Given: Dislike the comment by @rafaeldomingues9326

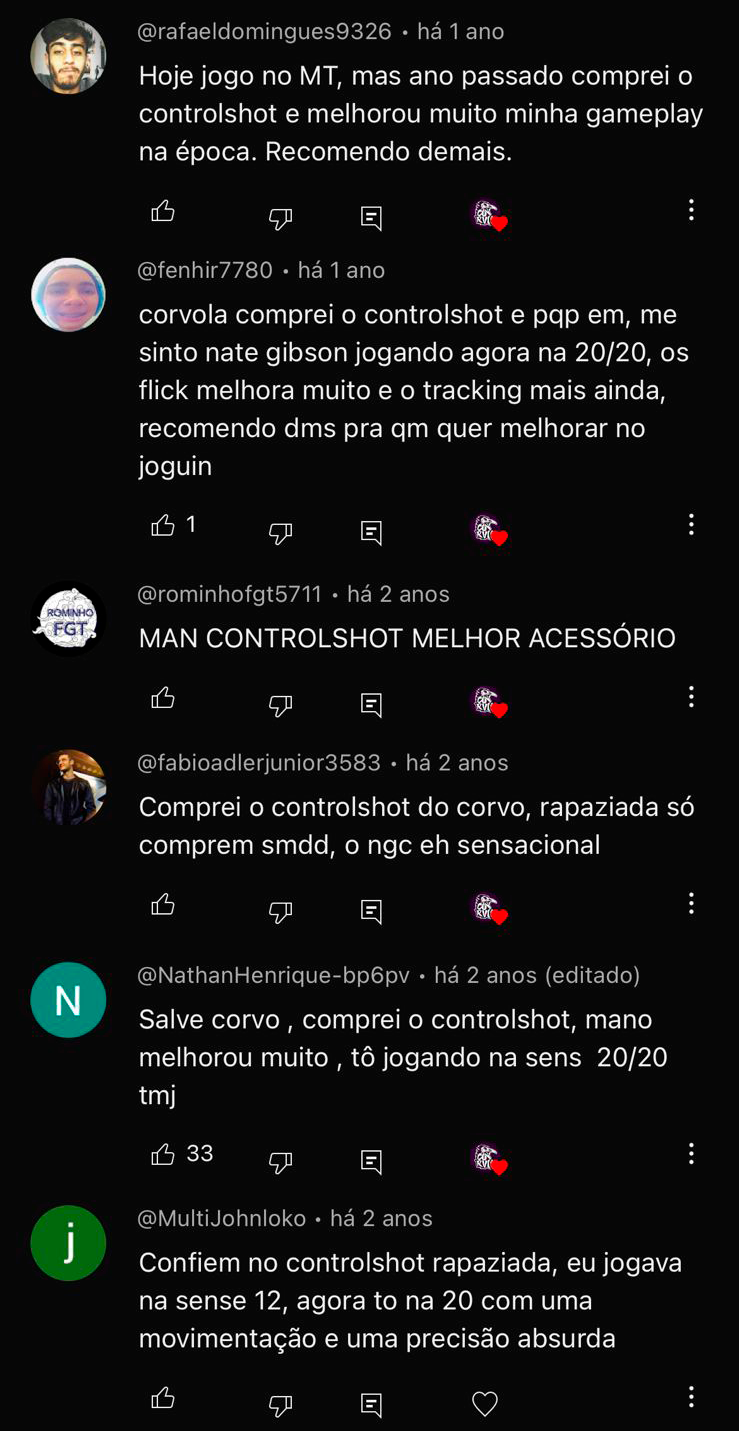Looking at the screenshot, I should point(281,218).
